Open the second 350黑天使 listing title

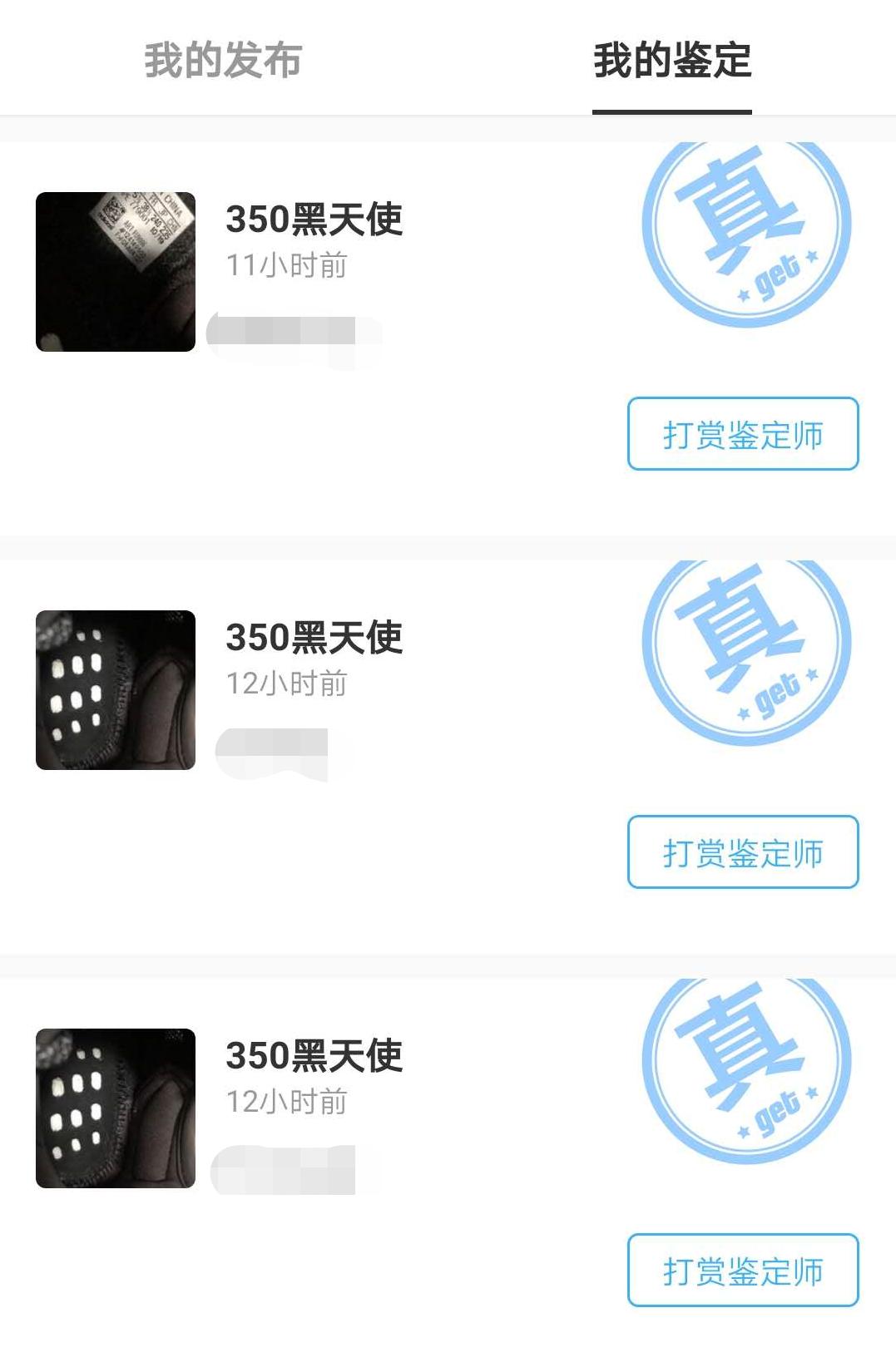[x=314, y=640]
